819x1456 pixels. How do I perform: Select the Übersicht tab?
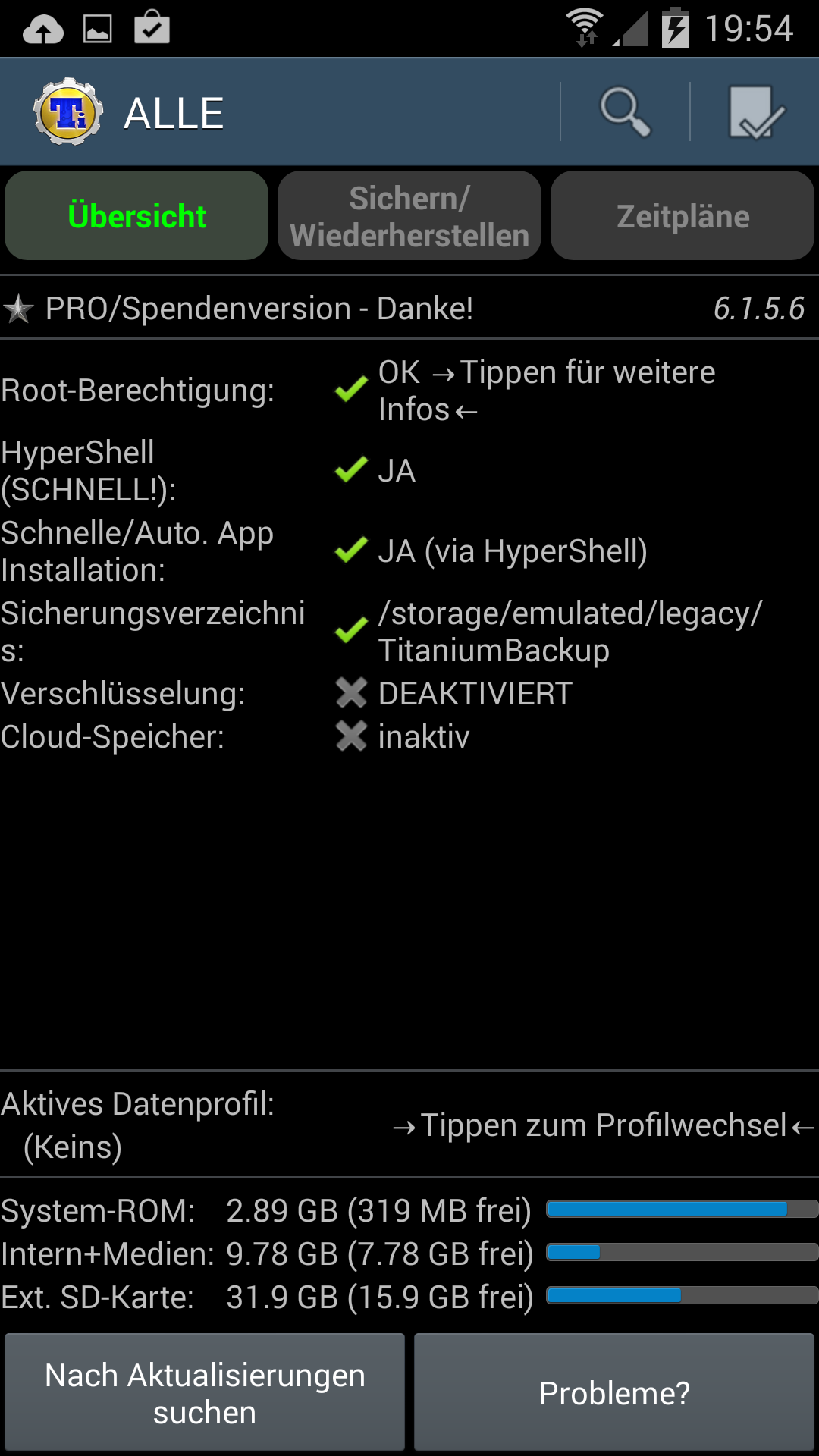[x=136, y=216]
